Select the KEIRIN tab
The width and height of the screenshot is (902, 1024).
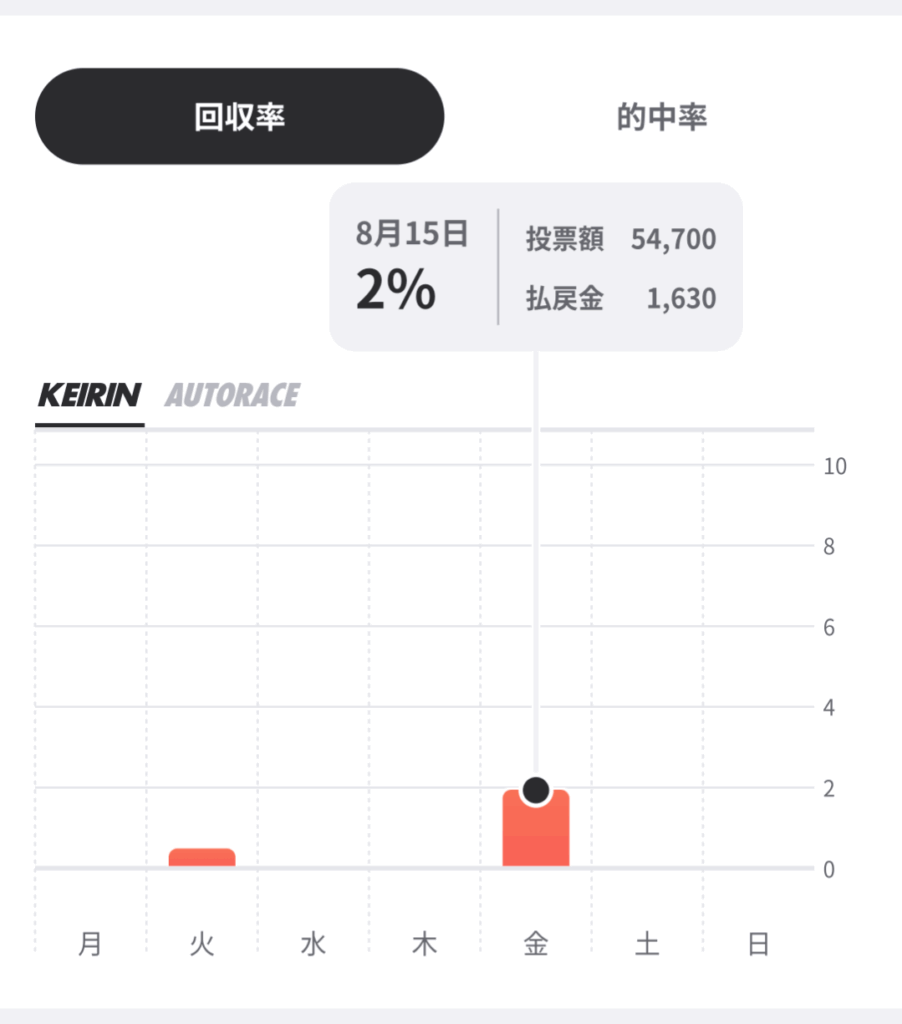point(89,396)
